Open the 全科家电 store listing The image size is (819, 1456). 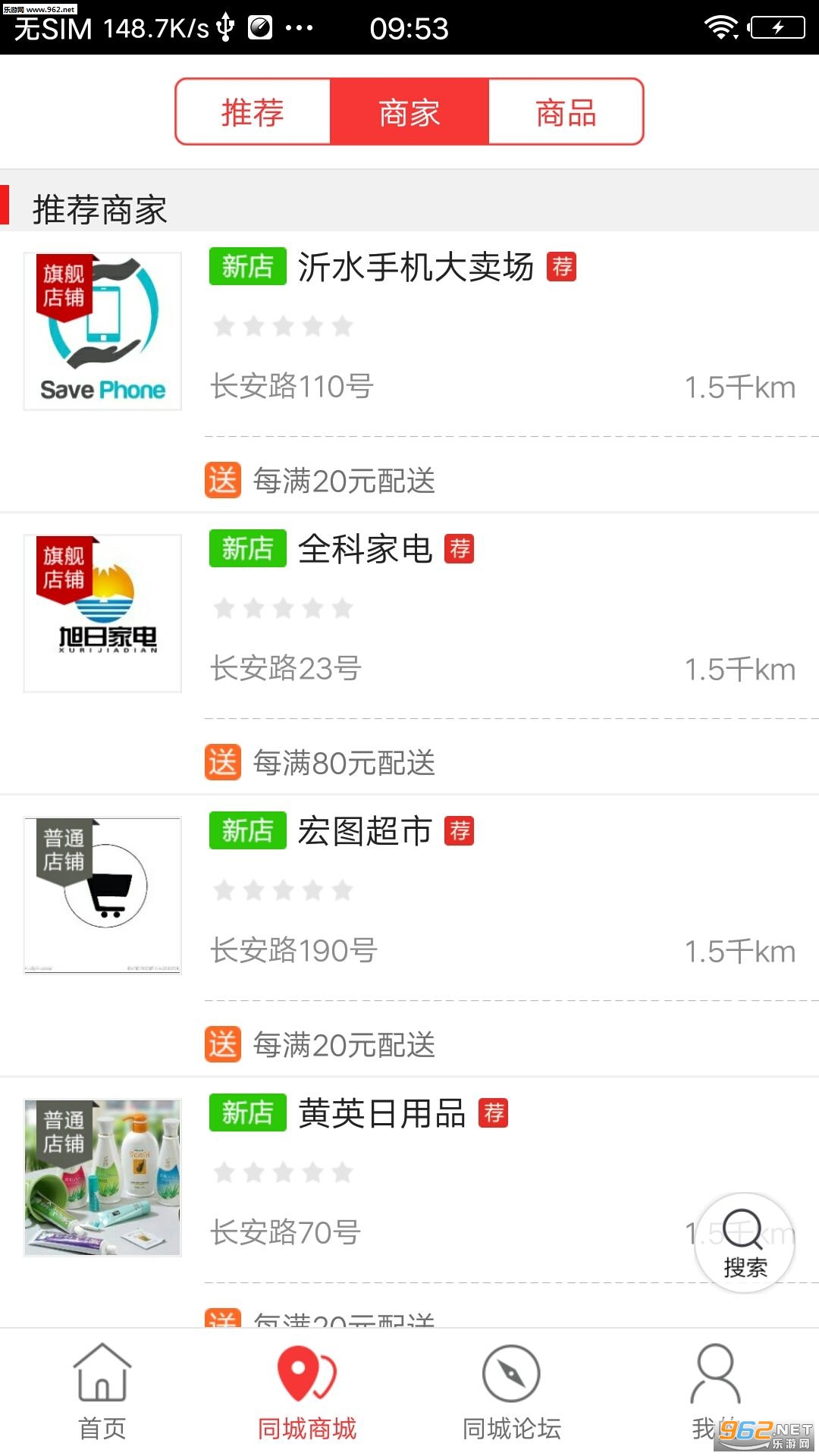365,549
